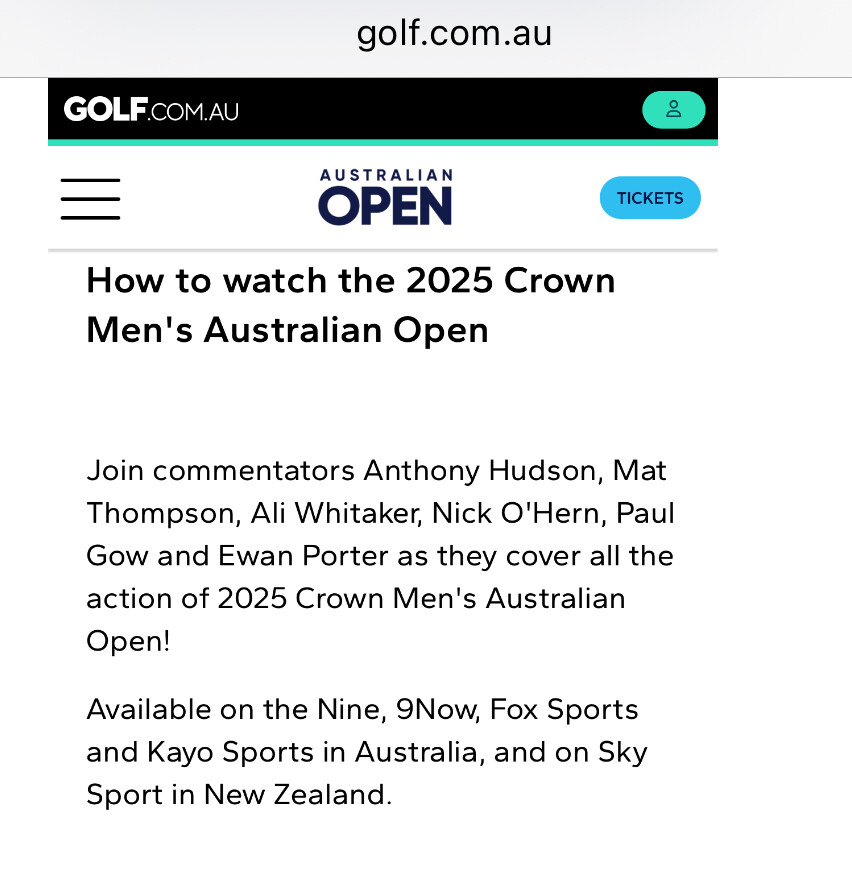
Task: Open the Australian Open home logo link
Action: point(385,198)
